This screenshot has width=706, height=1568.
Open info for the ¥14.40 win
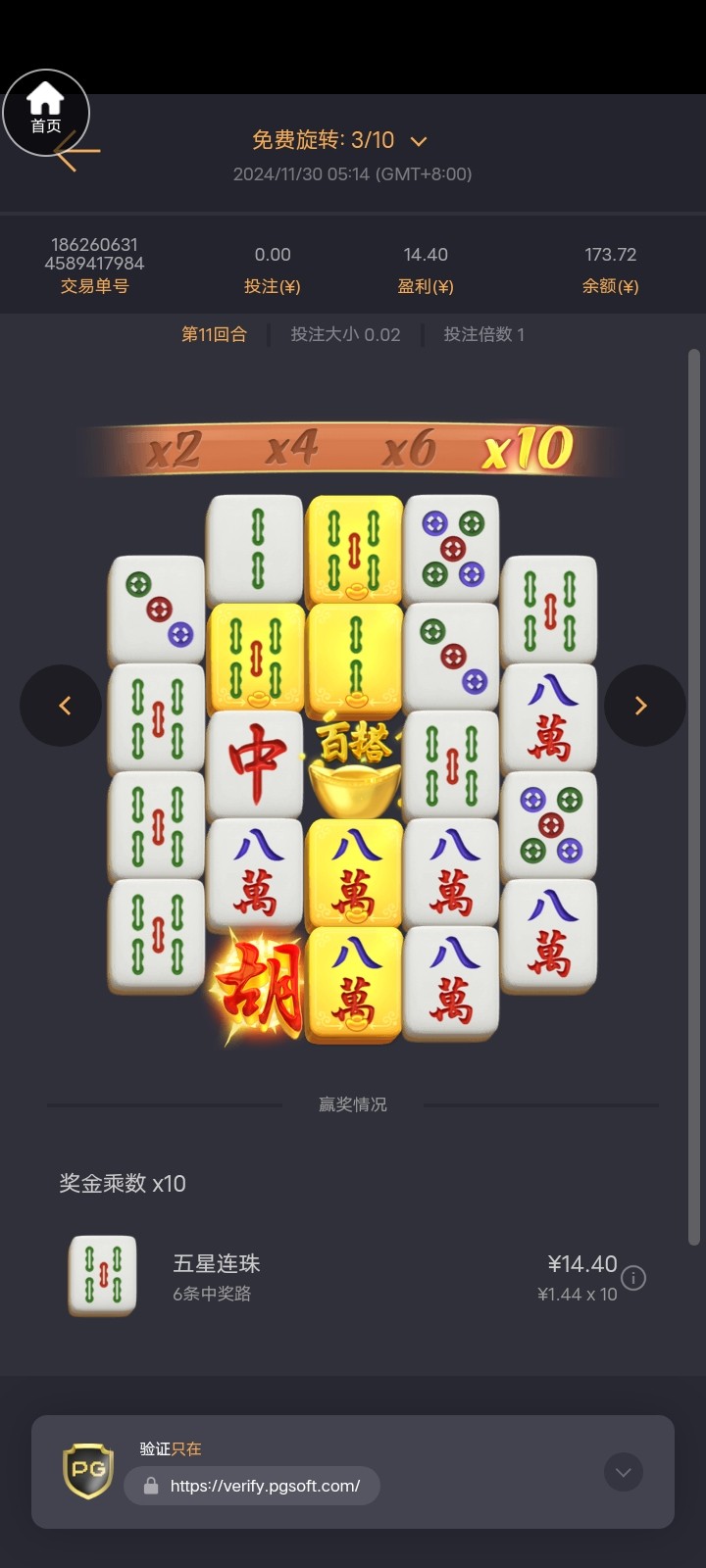(634, 1278)
